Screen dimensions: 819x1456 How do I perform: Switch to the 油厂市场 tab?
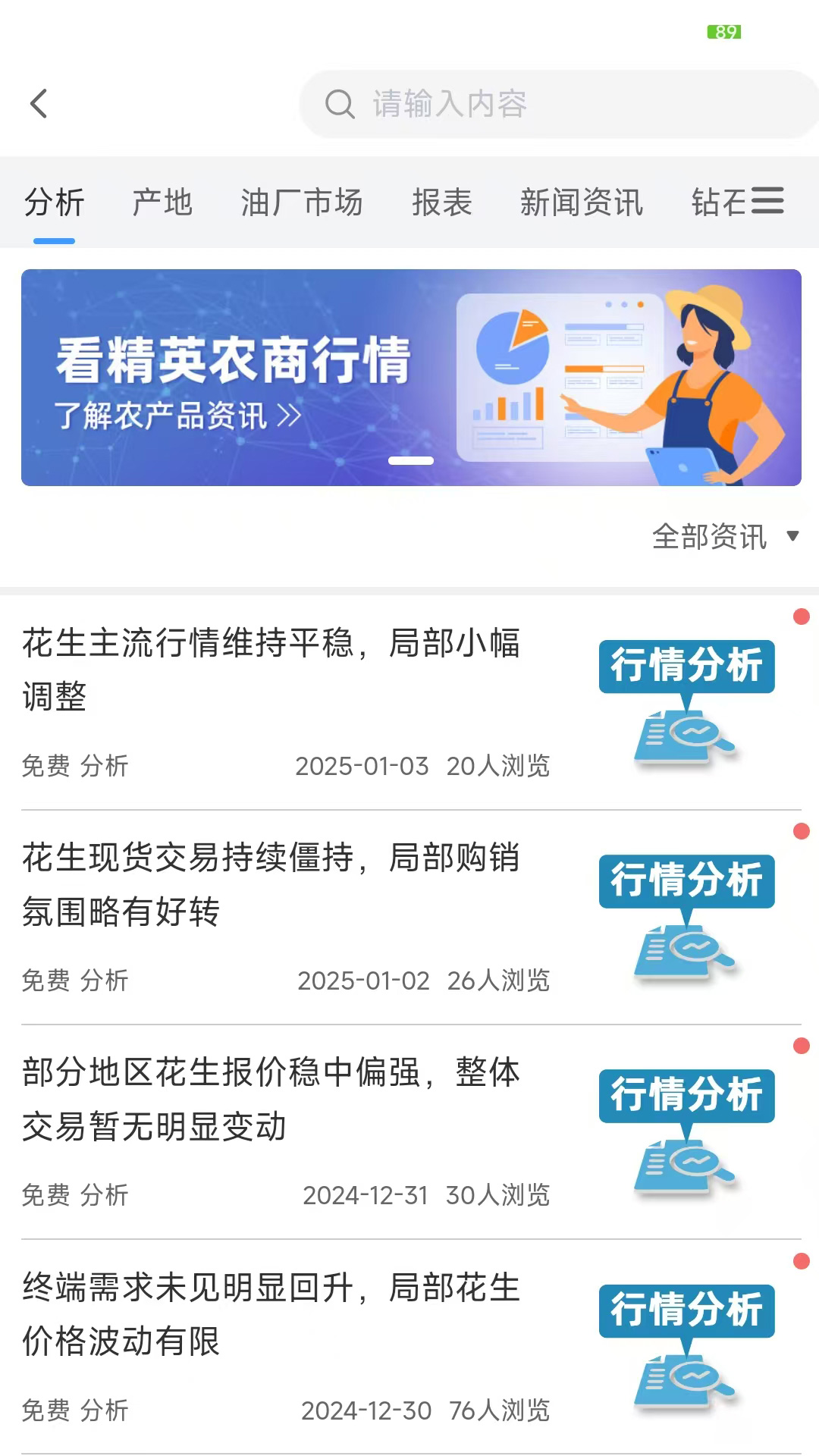(303, 202)
